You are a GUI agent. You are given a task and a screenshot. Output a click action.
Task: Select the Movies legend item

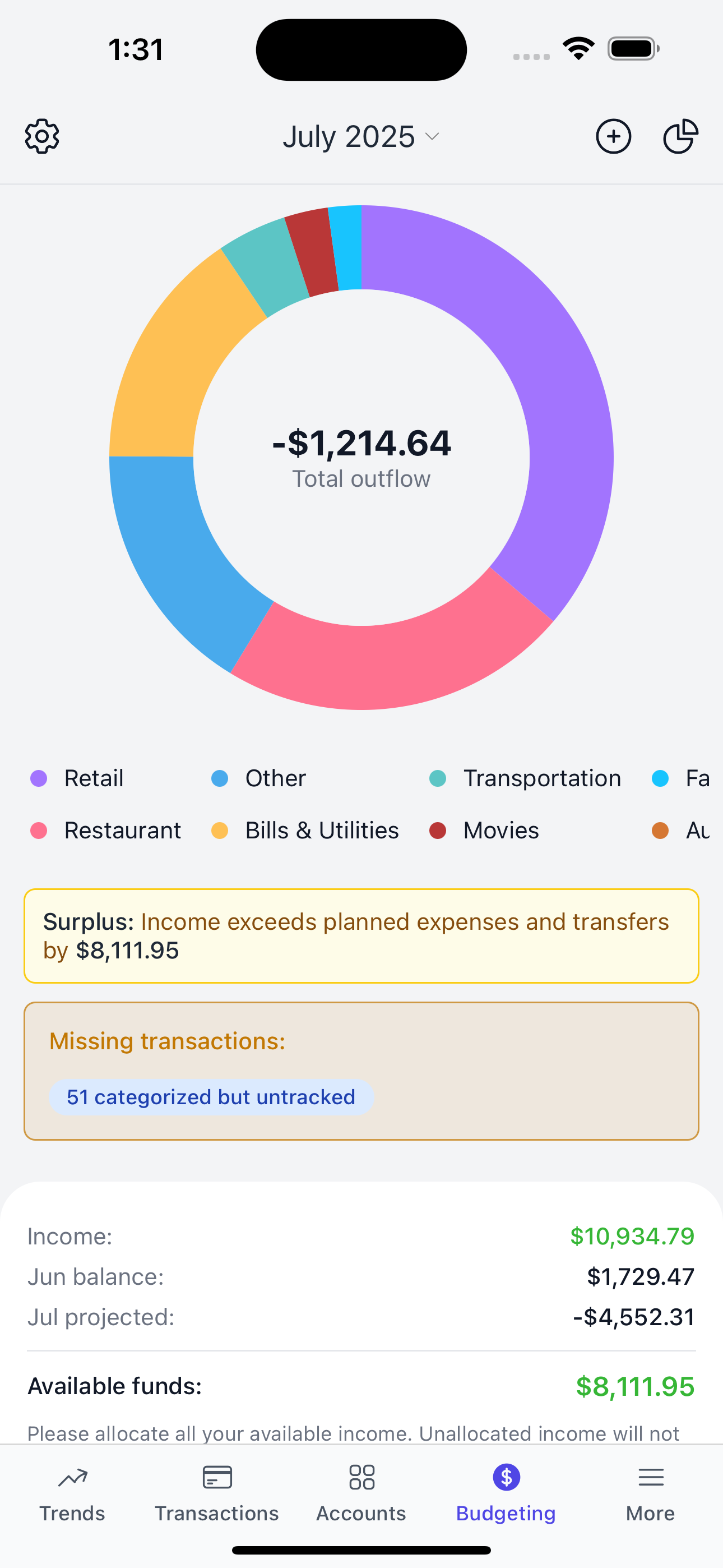[x=484, y=830]
